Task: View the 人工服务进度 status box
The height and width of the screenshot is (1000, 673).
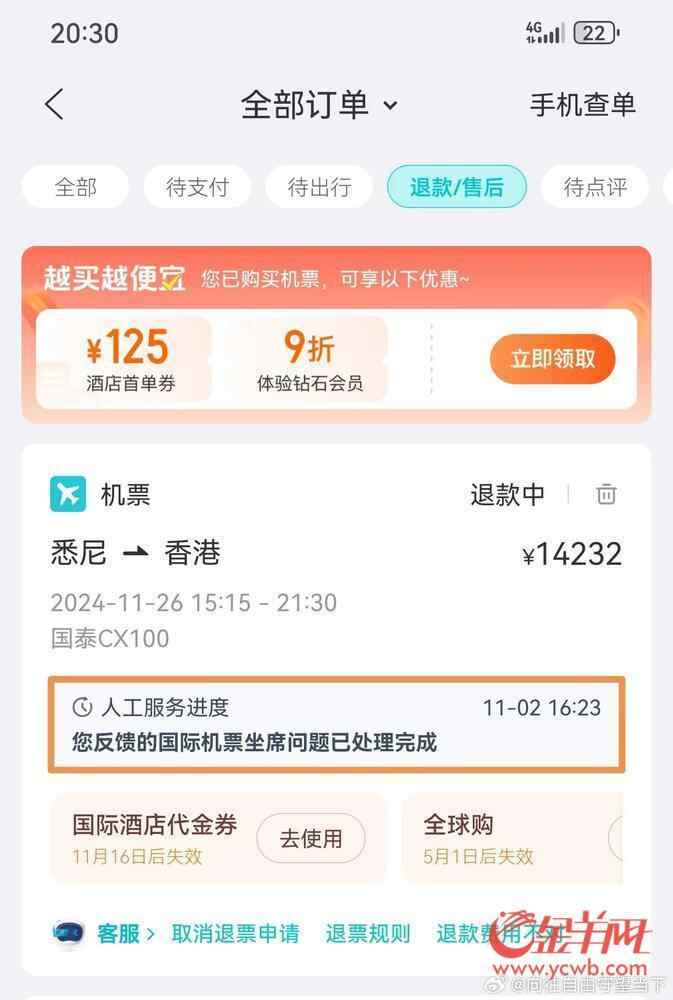Action: pyautogui.click(x=336, y=725)
